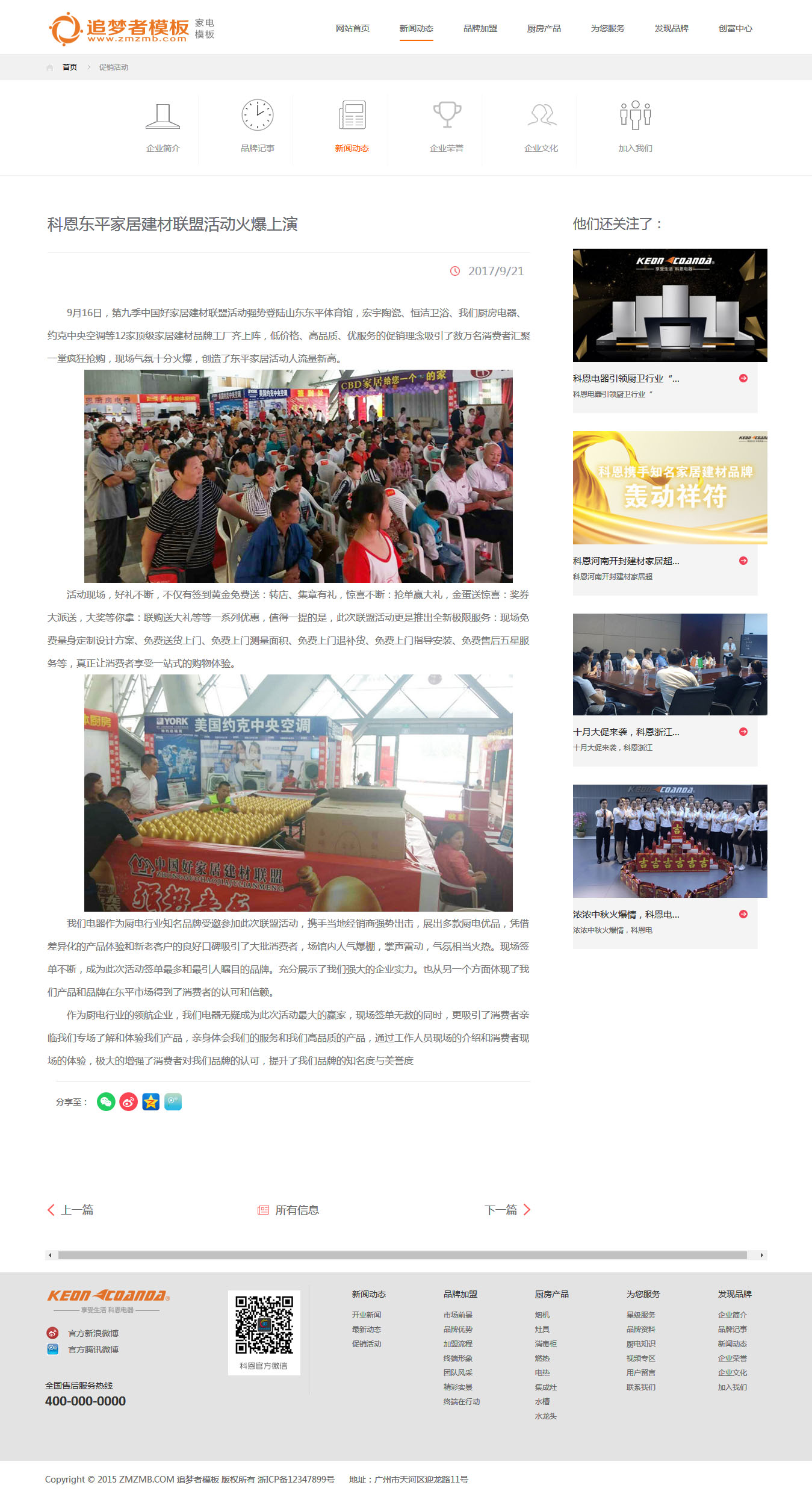Share the article to QZone star icon
The width and height of the screenshot is (812, 1497).
click(x=150, y=1102)
